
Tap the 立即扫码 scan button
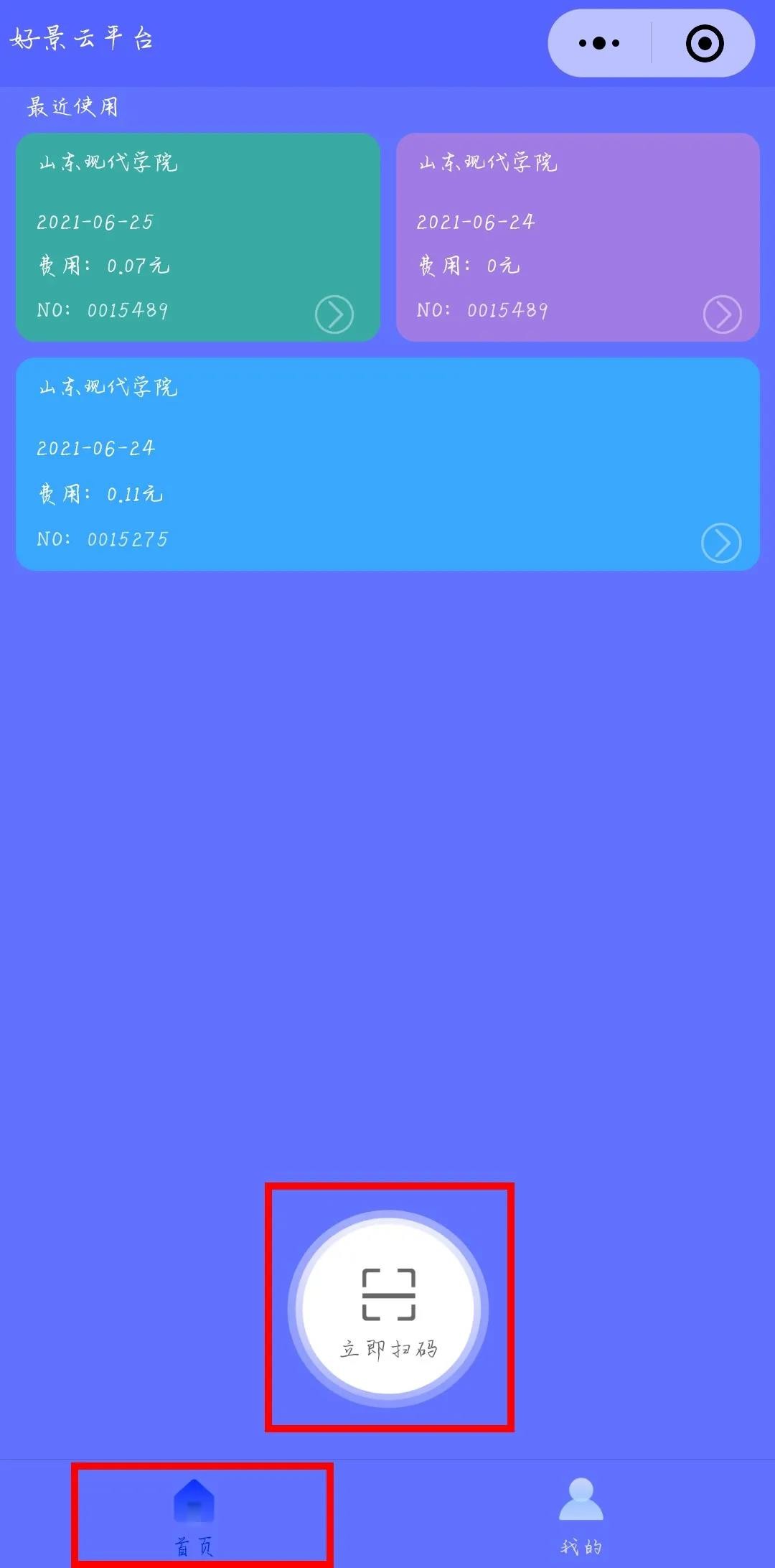click(x=388, y=1308)
